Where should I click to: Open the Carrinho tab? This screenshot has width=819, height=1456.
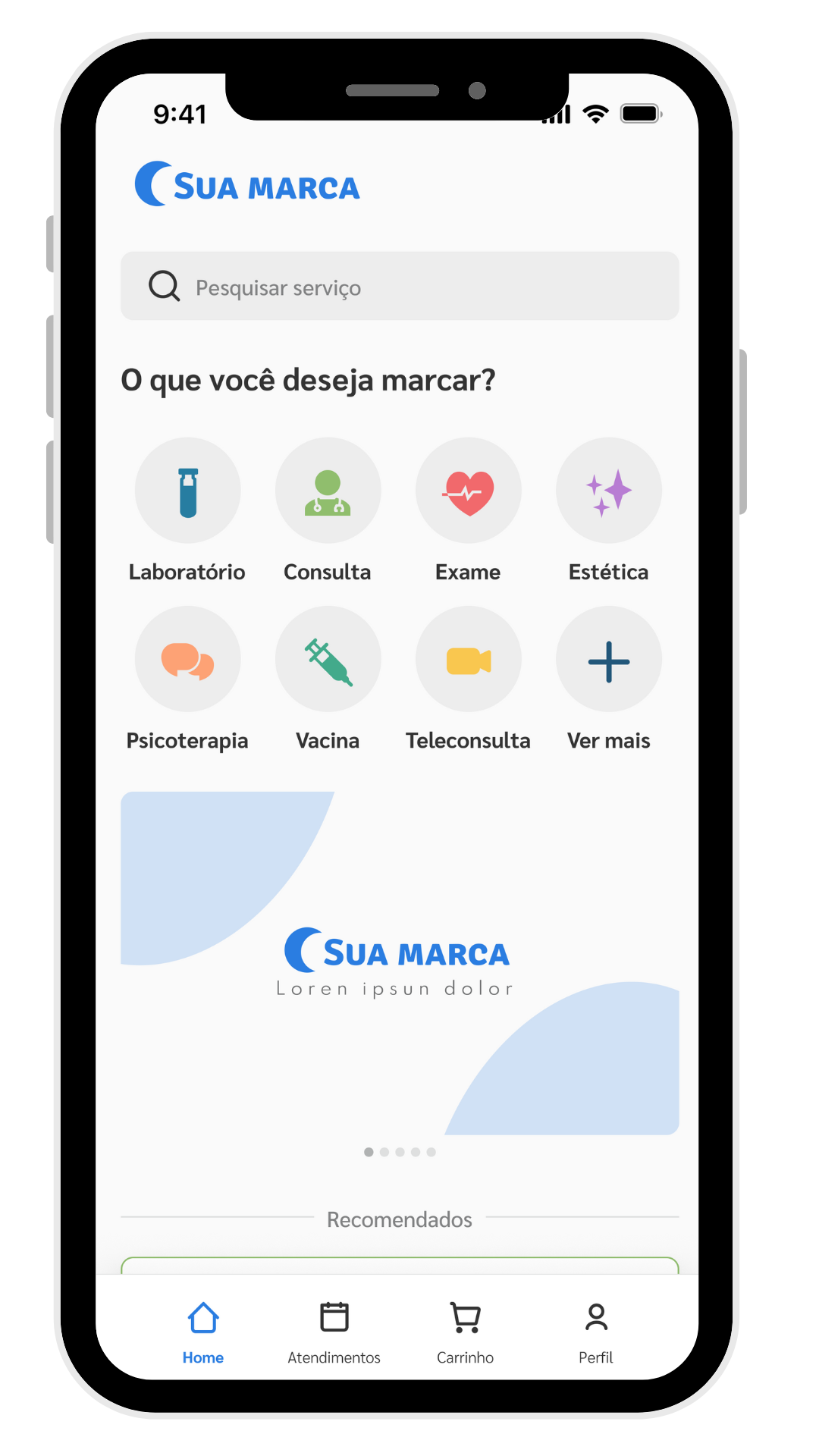(465, 1332)
